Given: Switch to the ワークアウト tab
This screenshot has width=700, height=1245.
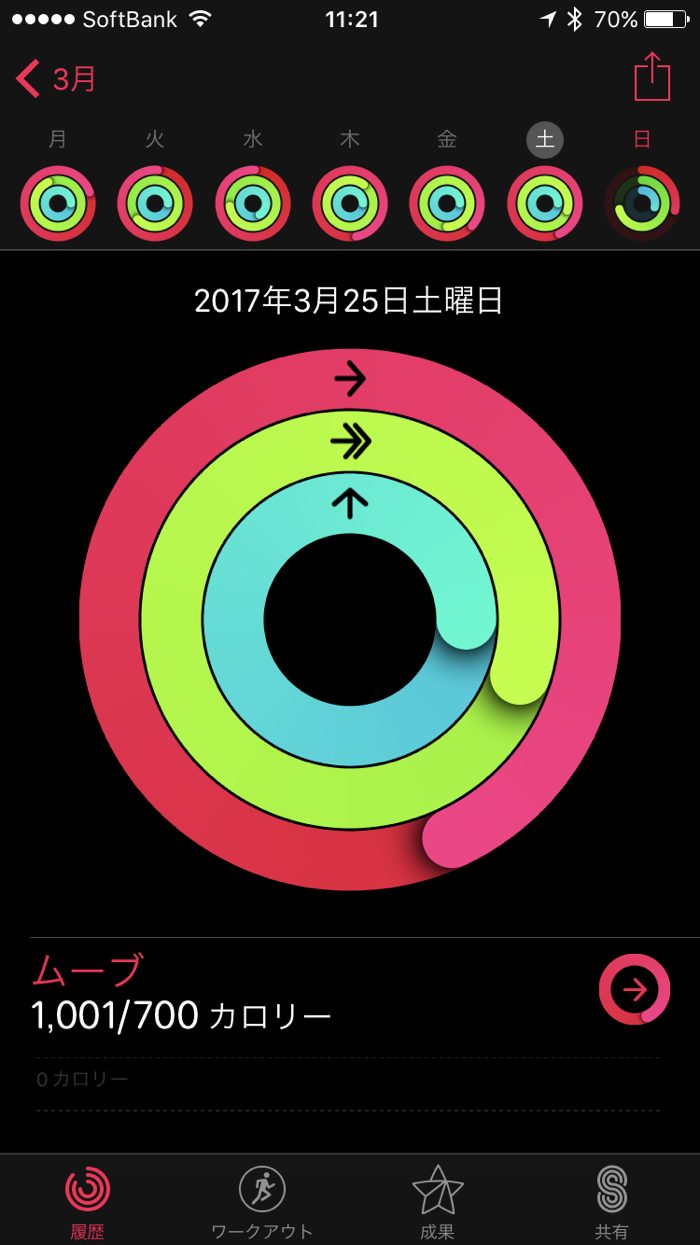Looking at the screenshot, I should tap(262, 1200).
